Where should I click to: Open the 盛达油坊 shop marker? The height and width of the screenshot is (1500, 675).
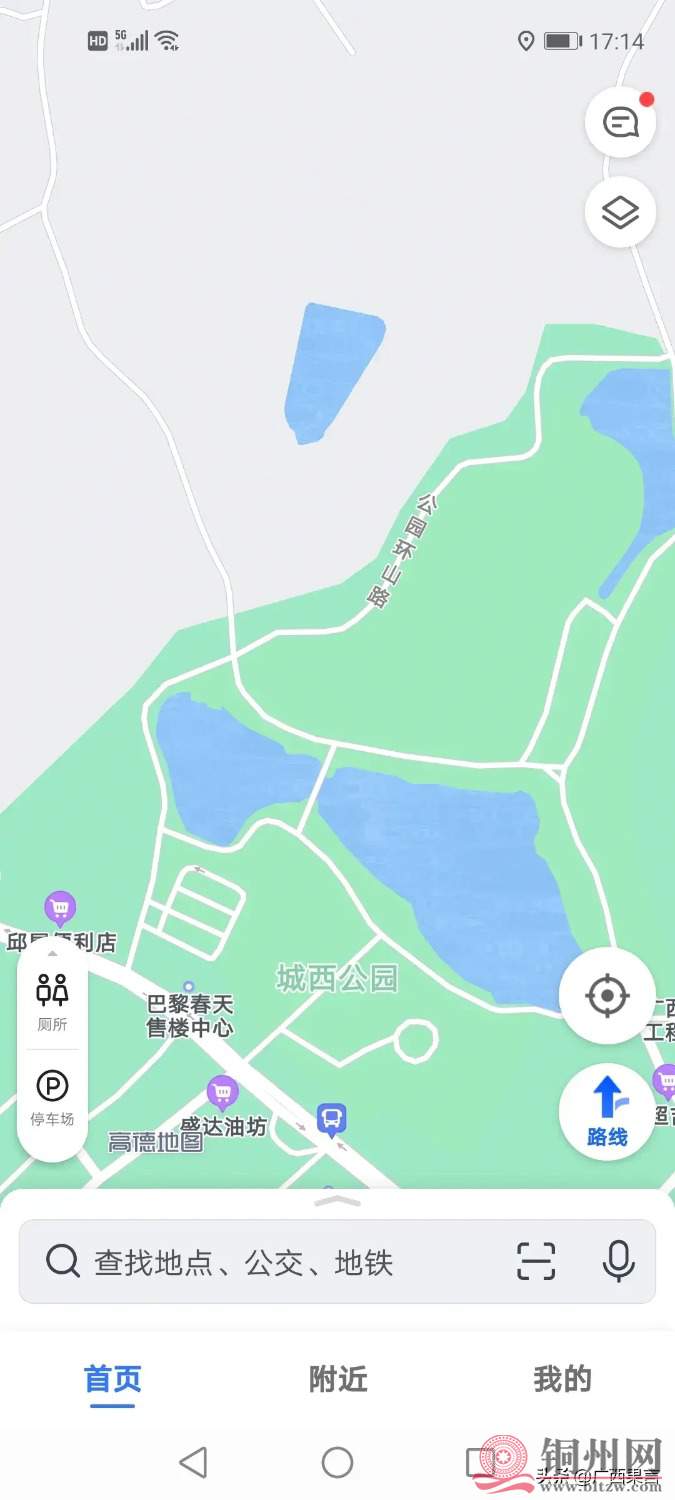222,1093
